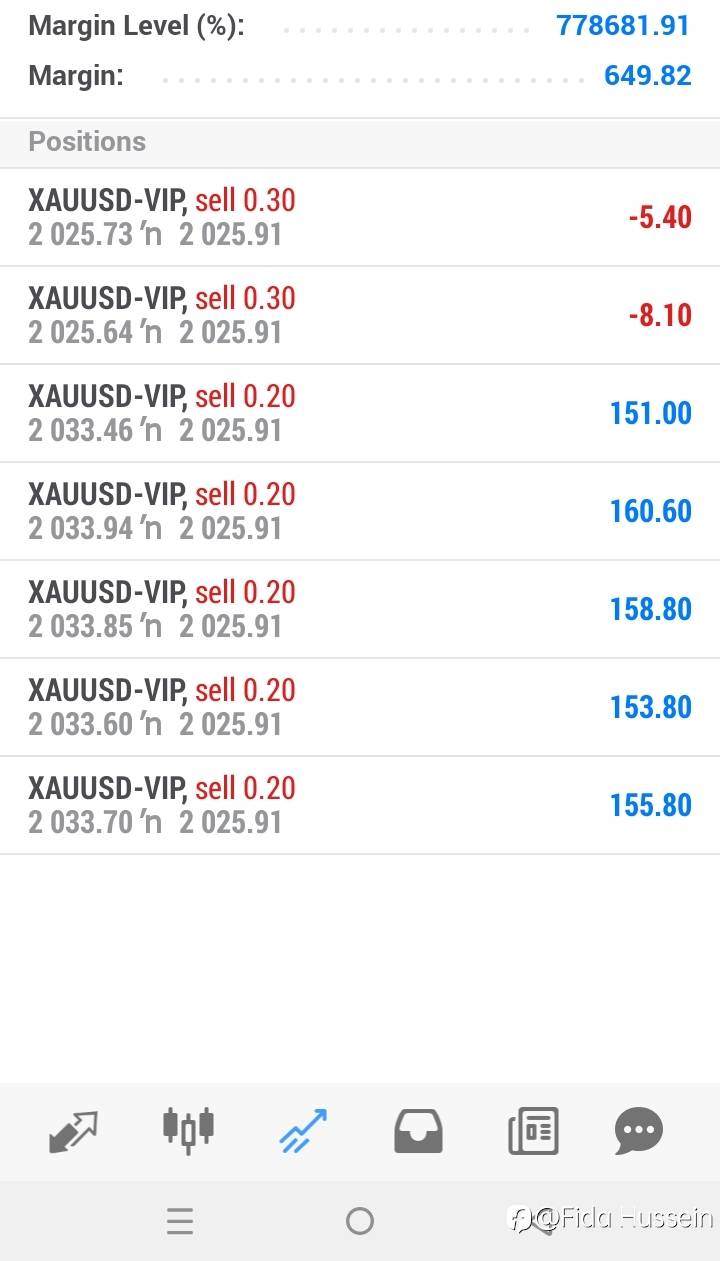Go to the system home screen
Screen dimensions: 720x1261
[x=360, y=1221]
